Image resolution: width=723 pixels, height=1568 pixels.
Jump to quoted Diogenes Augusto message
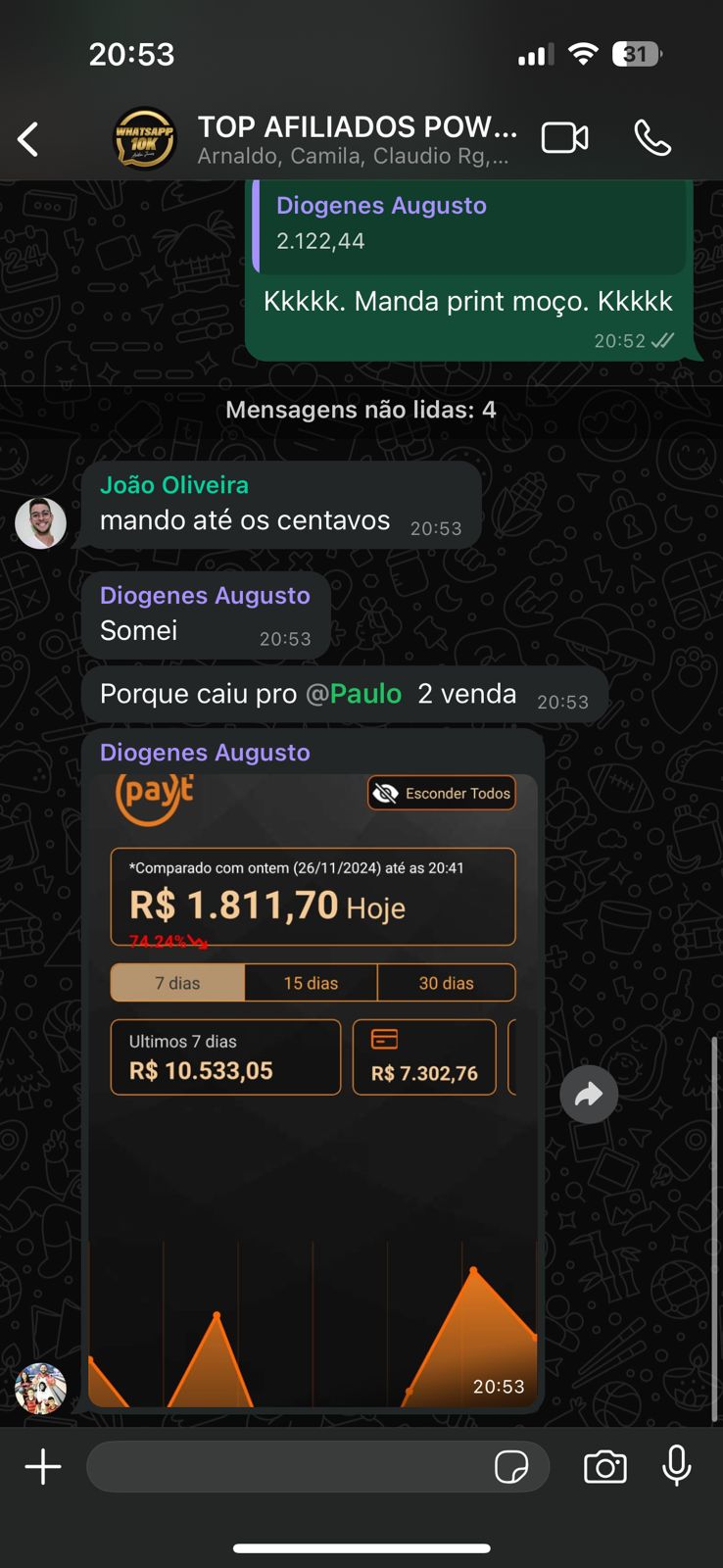coord(470,223)
